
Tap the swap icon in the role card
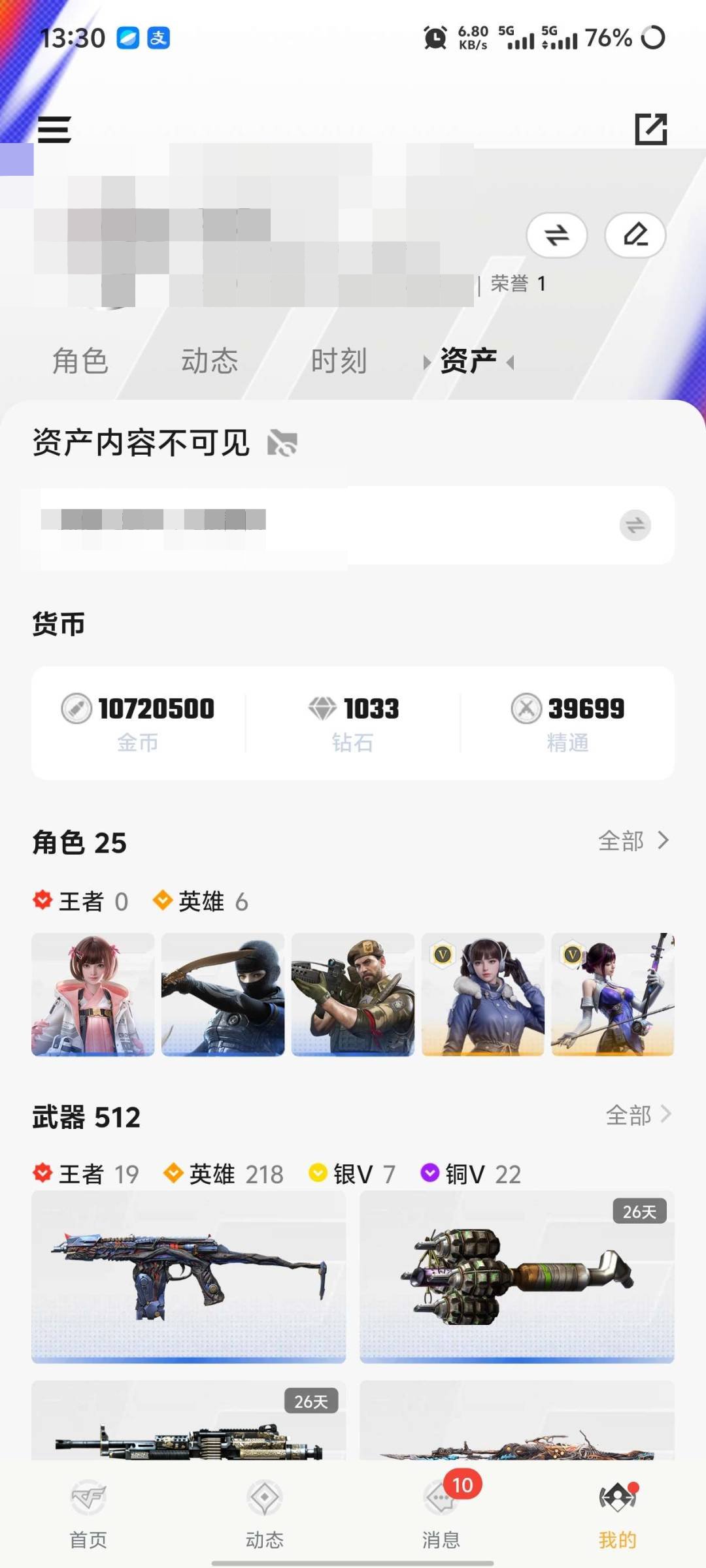point(635,525)
